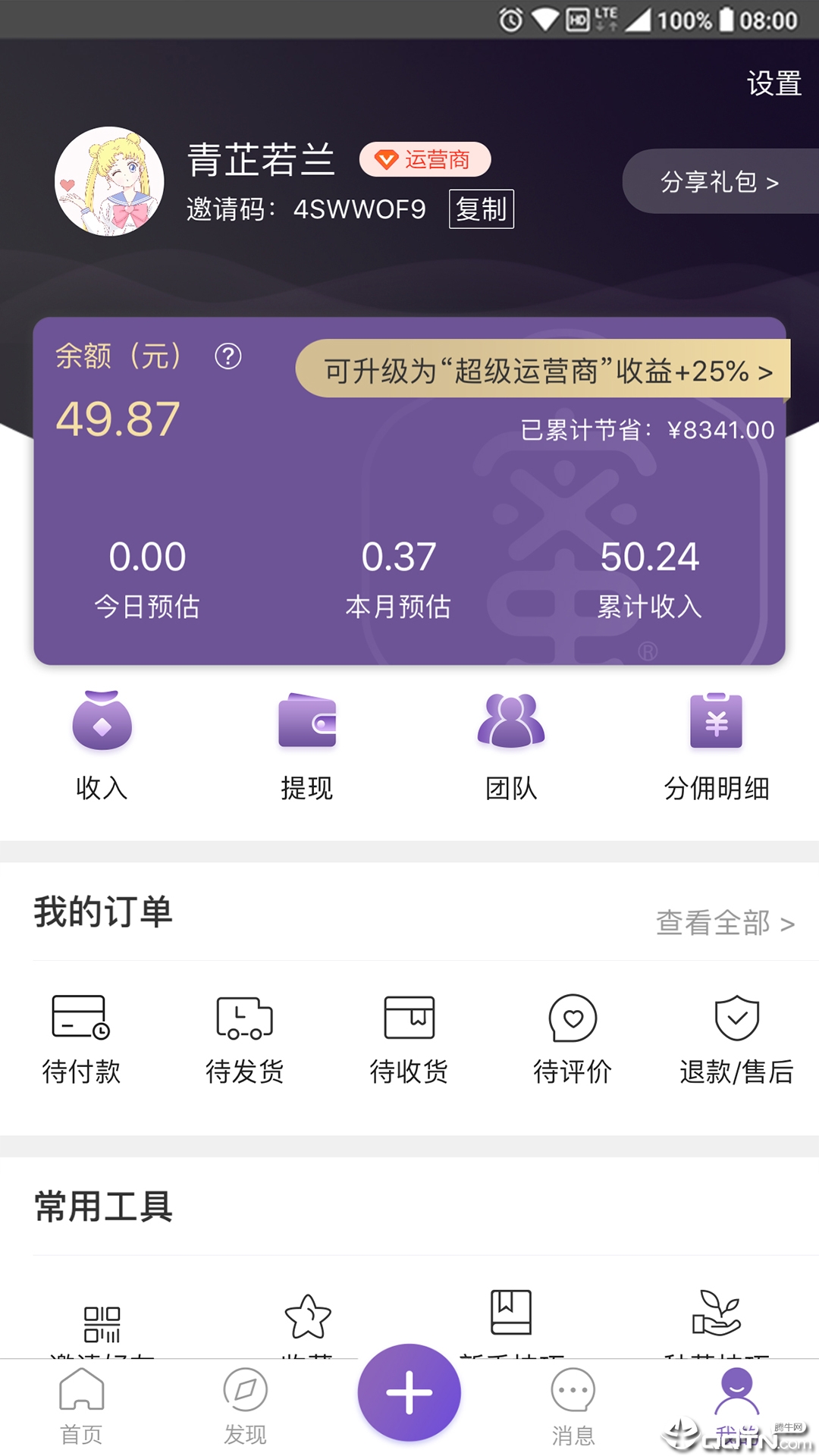This screenshot has height=1456, width=819.
Task: Show 待收货 orders awaiting receipt
Action: tap(409, 1039)
